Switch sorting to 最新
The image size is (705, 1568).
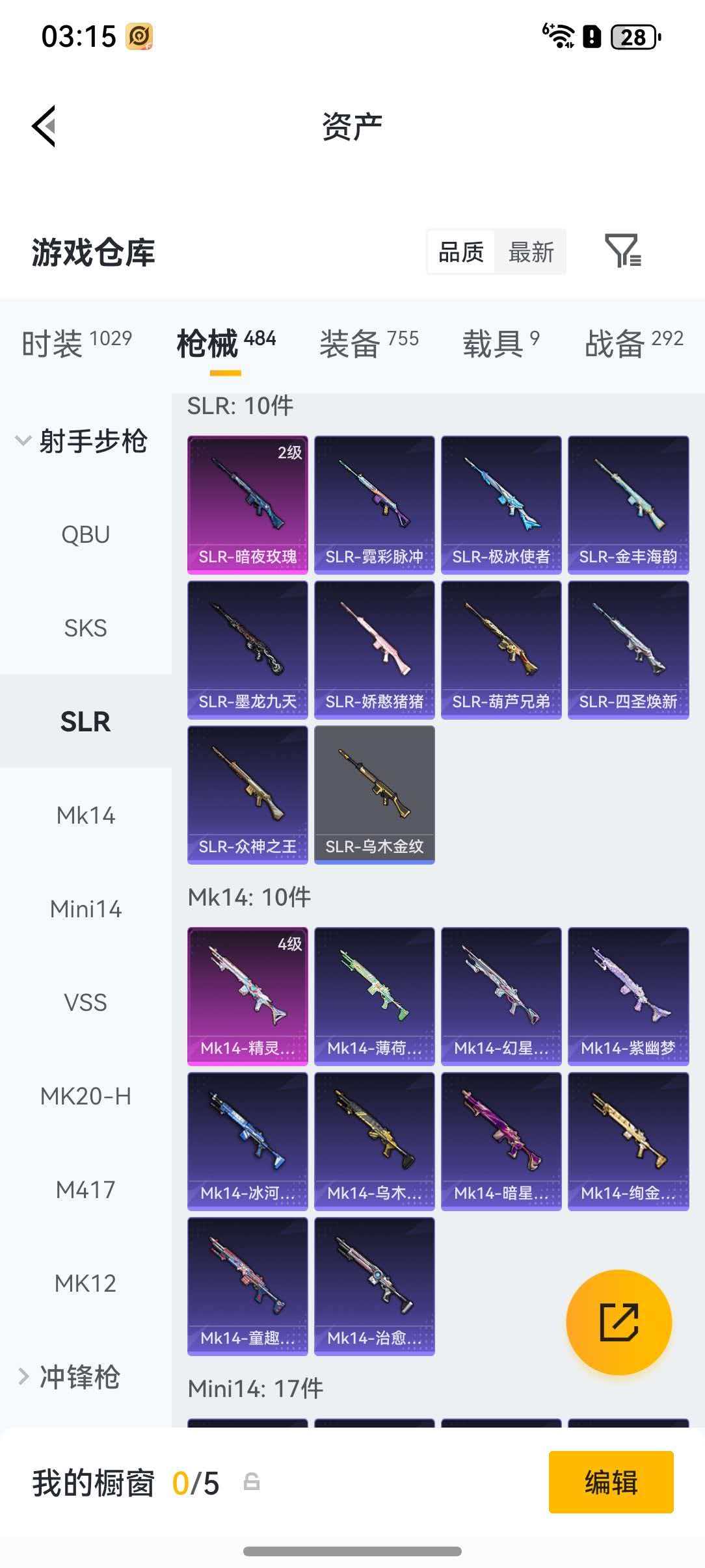(x=531, y=252)
